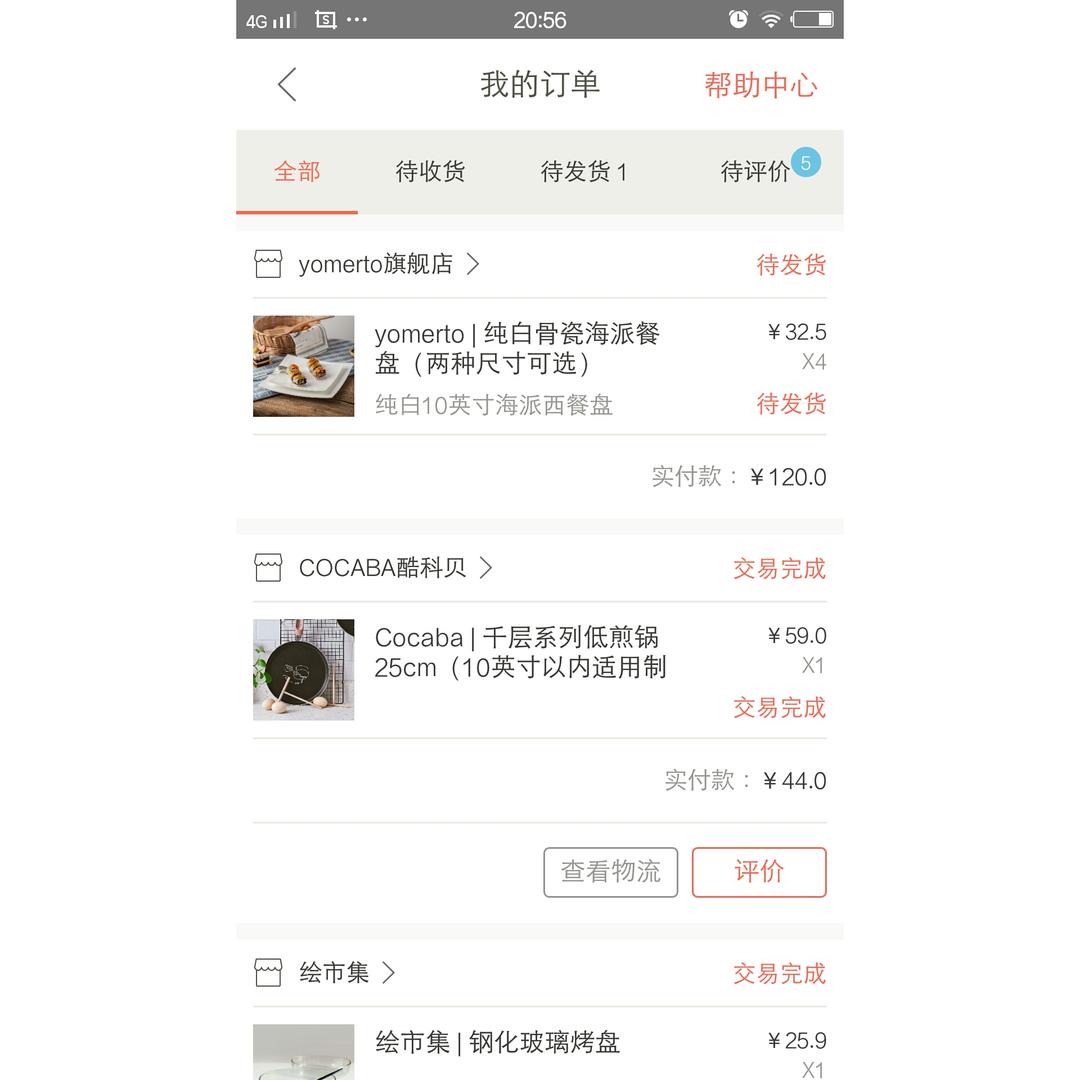Tap 评价 to review the Cocaba order
This screenshot has height=1080, width=1080.
tap(759, 872)
